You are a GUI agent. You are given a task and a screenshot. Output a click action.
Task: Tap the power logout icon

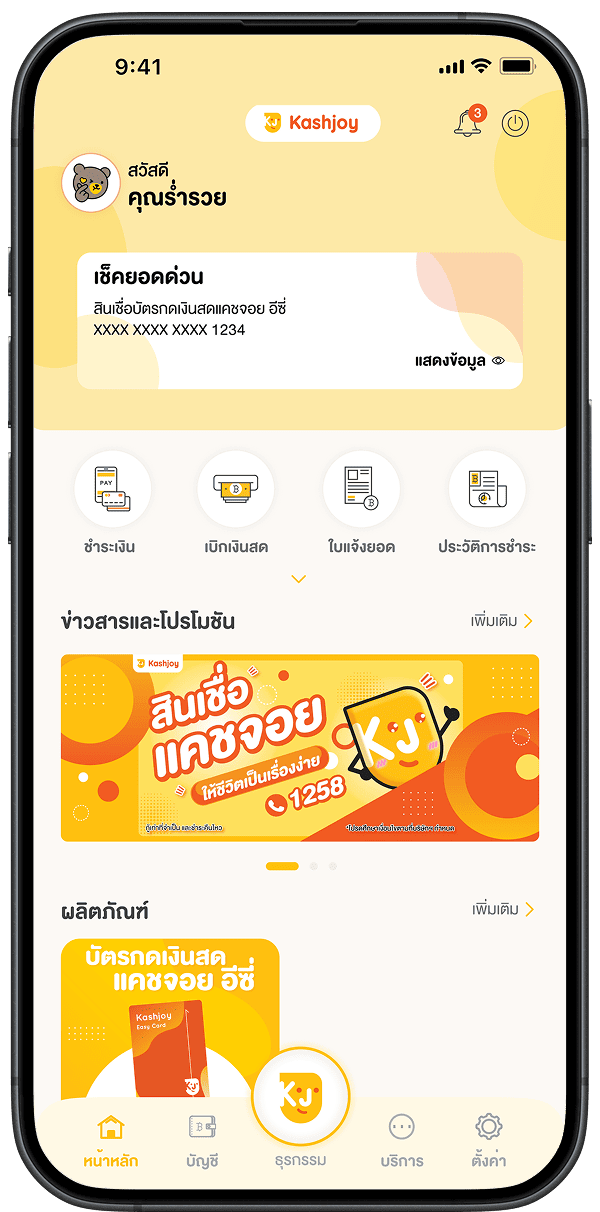[x=515, y=124]
